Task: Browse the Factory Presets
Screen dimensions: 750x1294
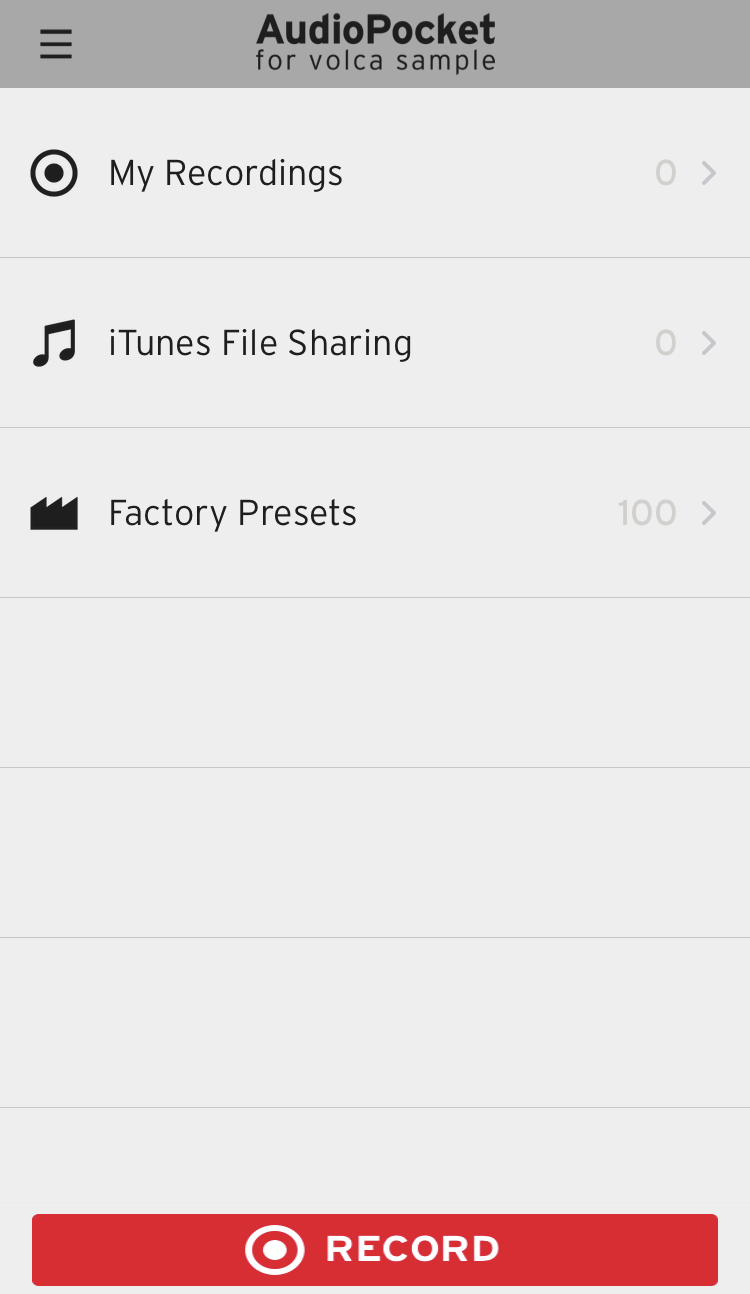Action: [x=375, y=513]
